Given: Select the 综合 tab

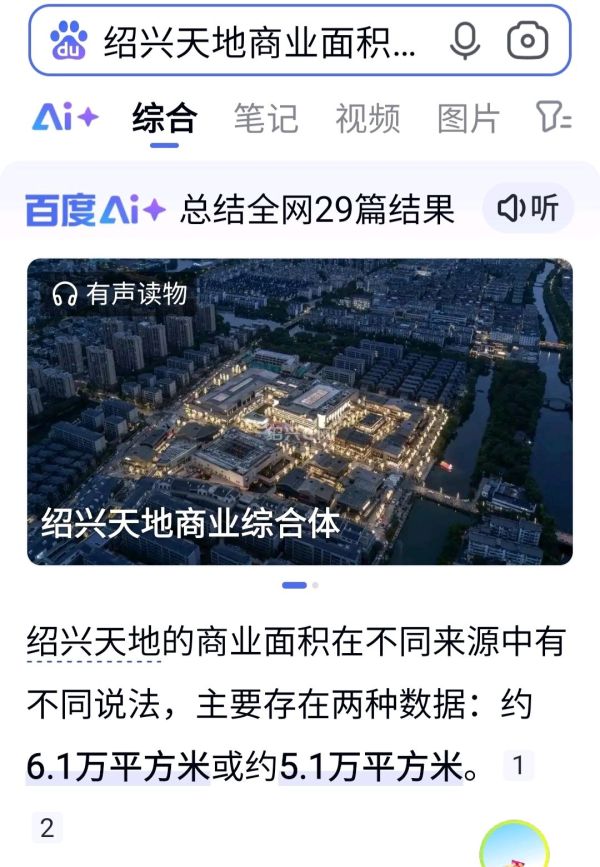Looking at the screenshot, I should tap(165, 118).
